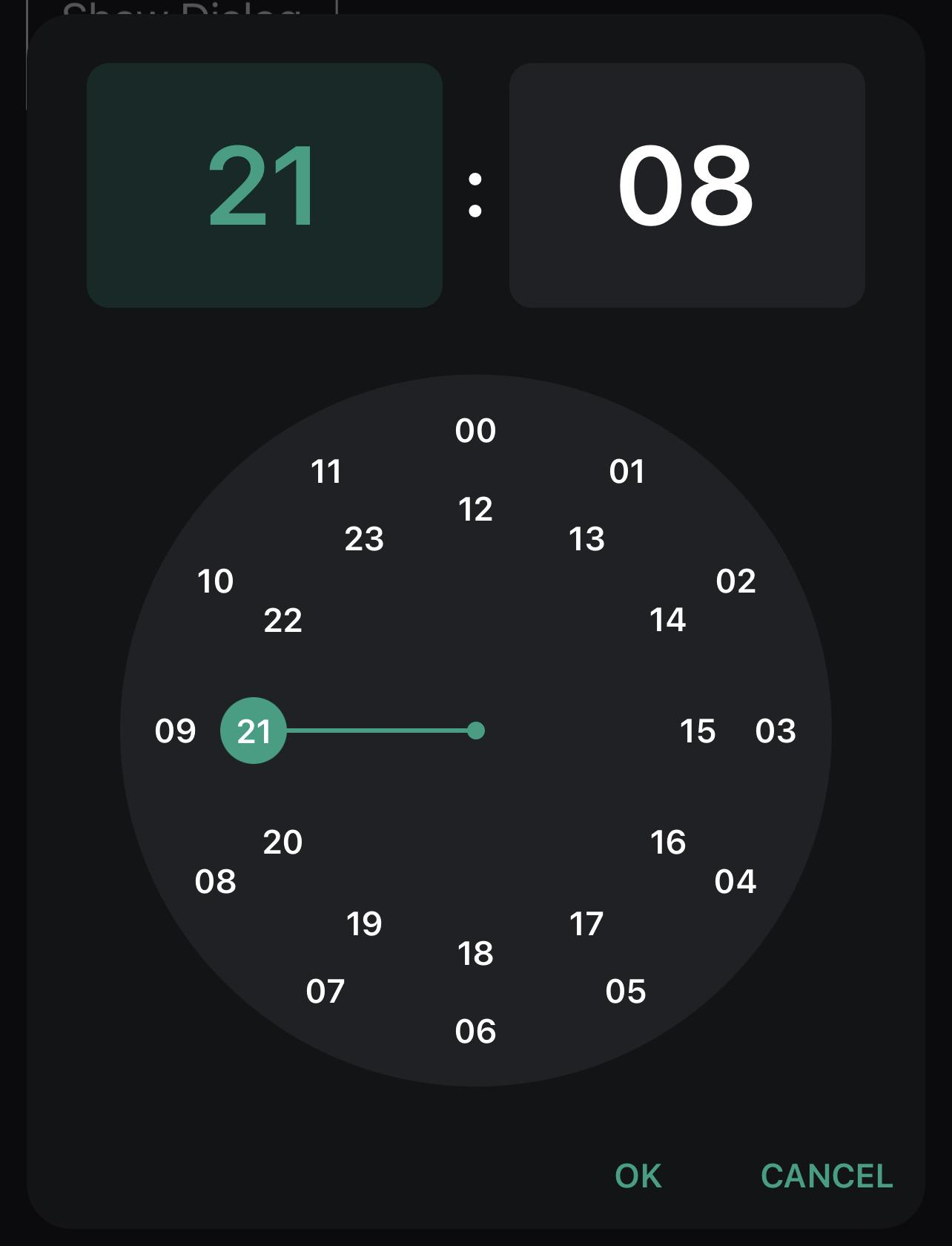Select 23 on the clock dial
The width and height of the screenshot is (952, 1246).
(x=364, y=538)
